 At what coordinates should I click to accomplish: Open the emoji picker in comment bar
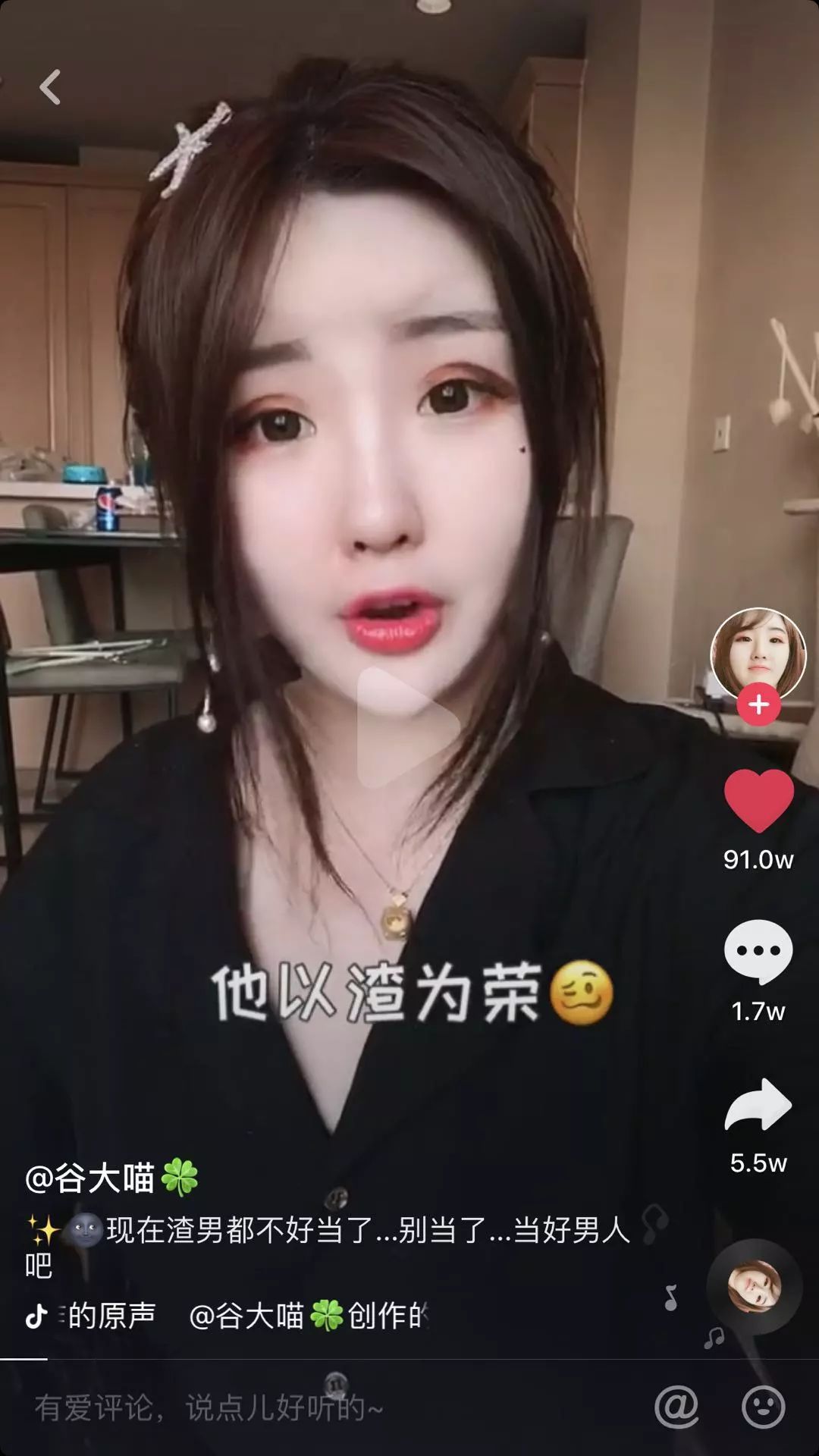[x=763, y=1407]
